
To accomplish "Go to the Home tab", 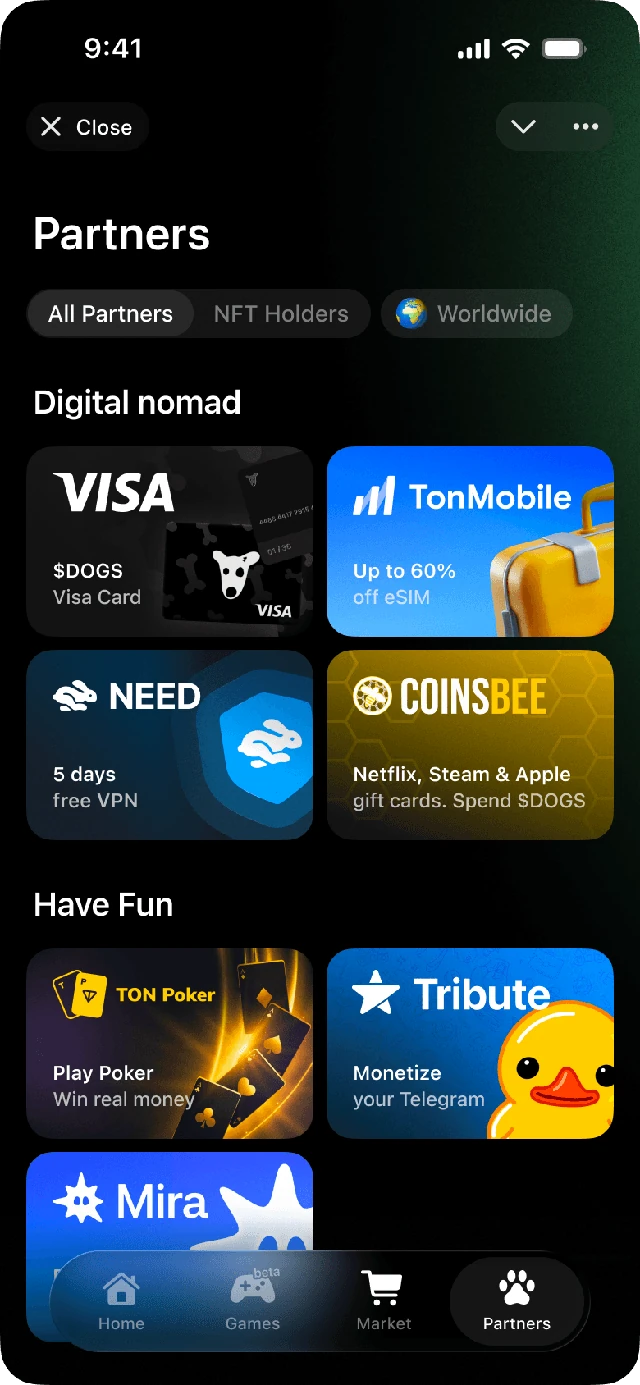I will [x=121, y=1302].
